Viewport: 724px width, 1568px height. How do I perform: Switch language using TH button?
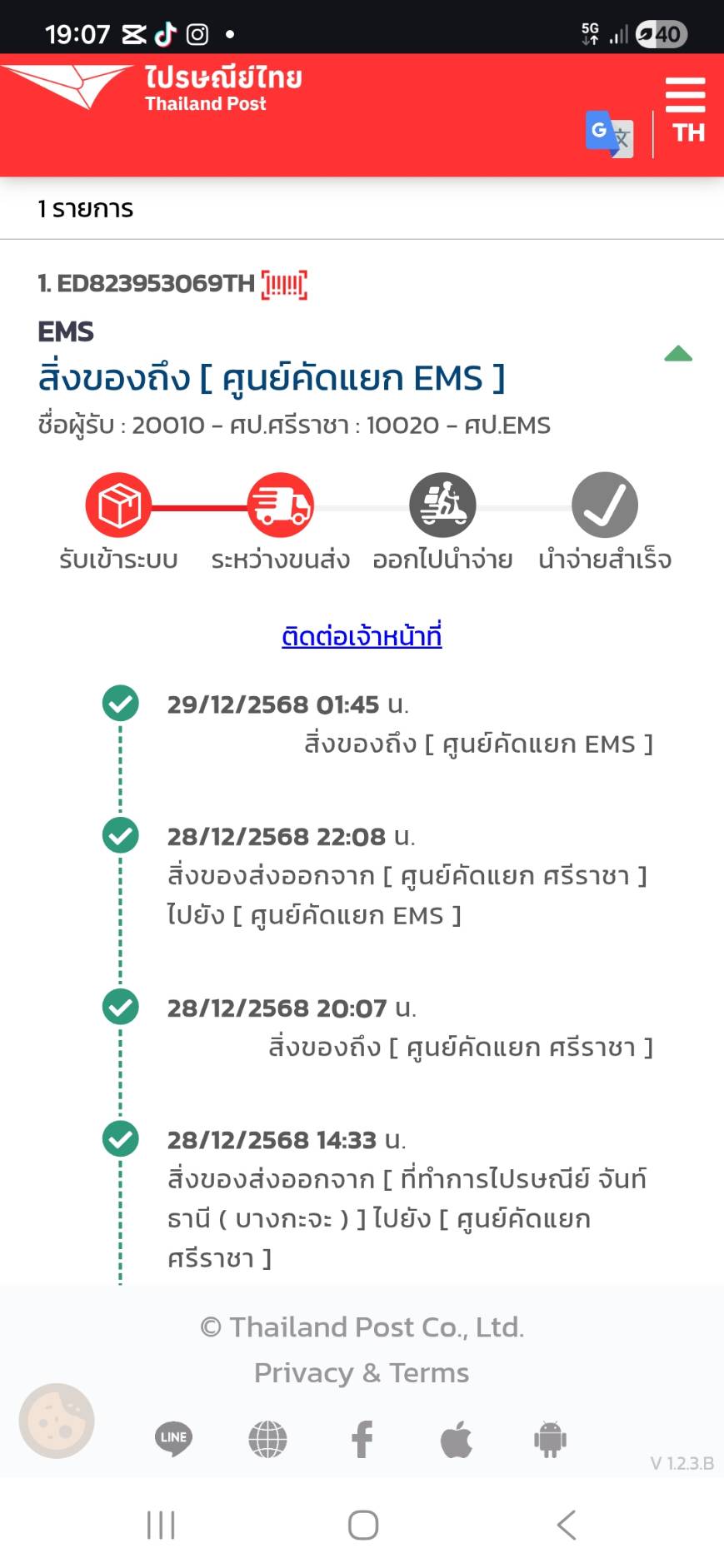(x=688, y=133)
